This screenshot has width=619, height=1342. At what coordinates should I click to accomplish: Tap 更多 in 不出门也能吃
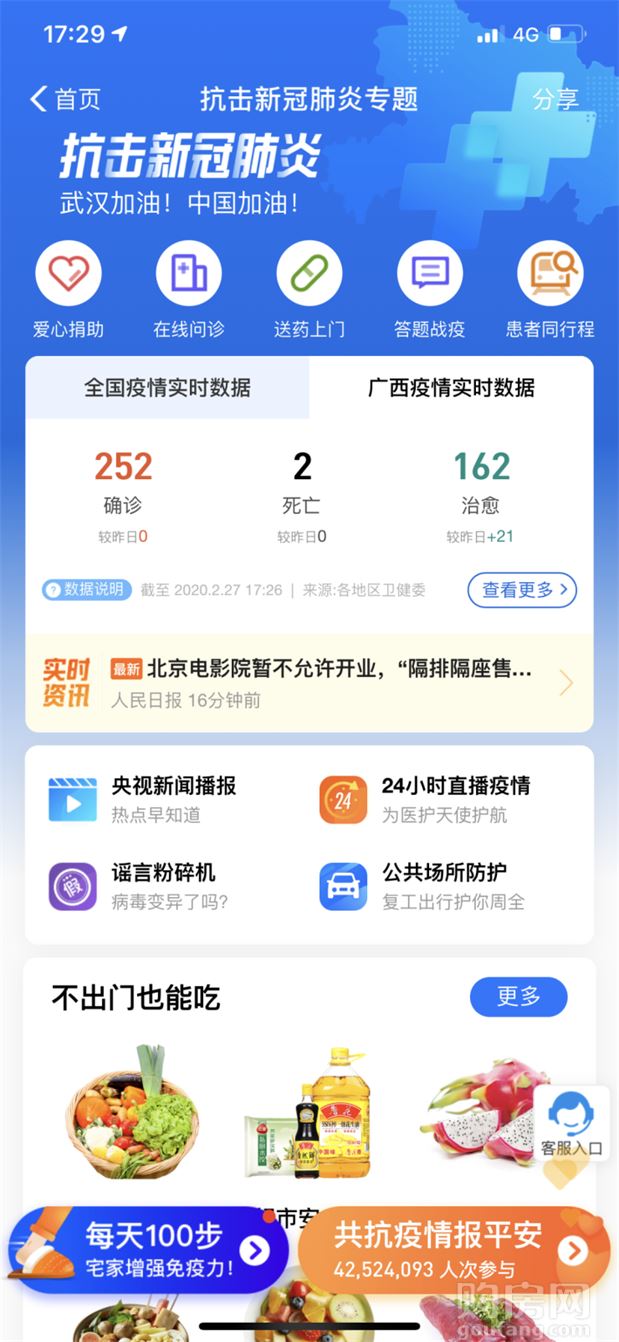pos(518,996)
